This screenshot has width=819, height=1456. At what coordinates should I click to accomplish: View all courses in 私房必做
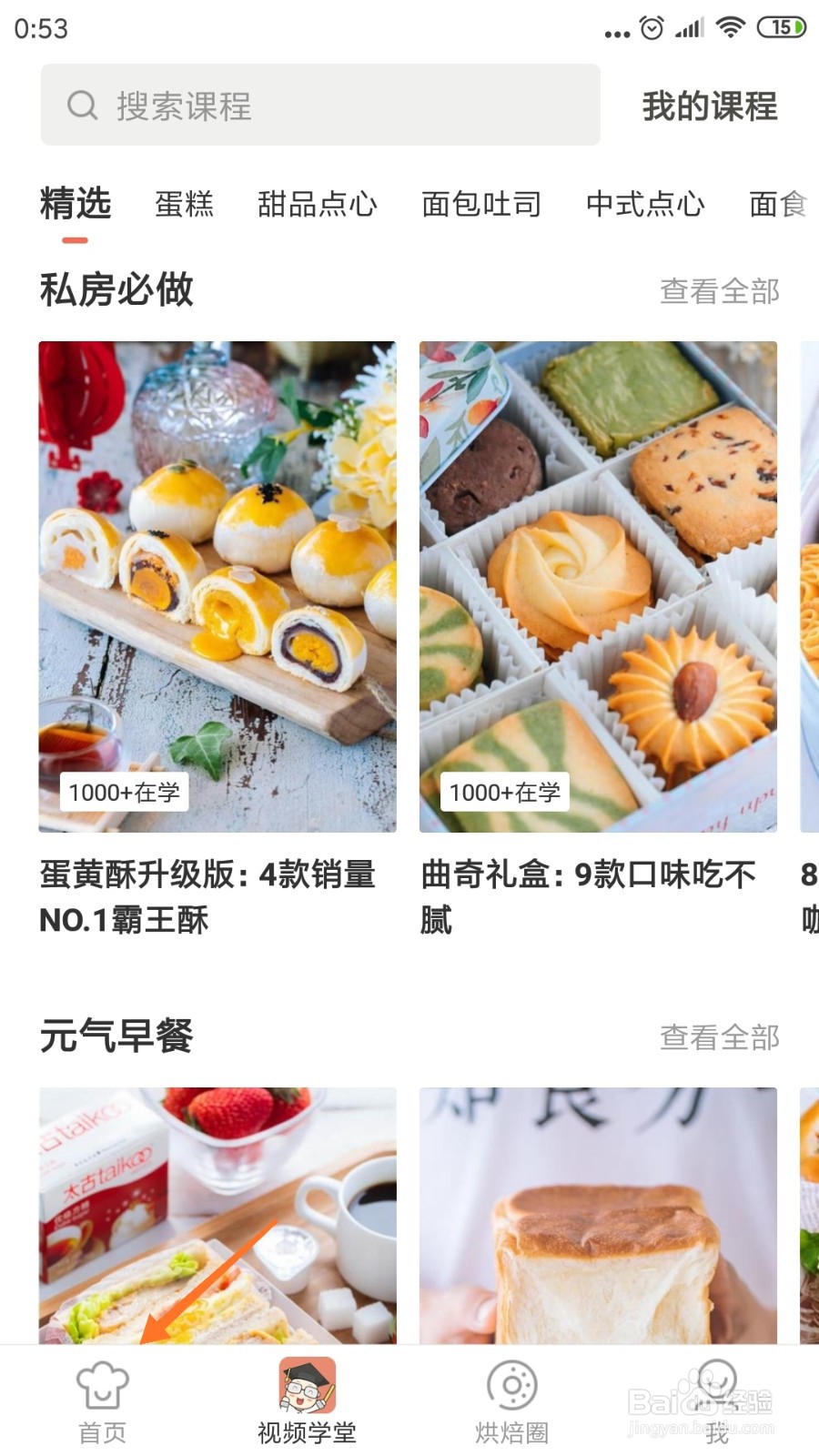point(719,291)
